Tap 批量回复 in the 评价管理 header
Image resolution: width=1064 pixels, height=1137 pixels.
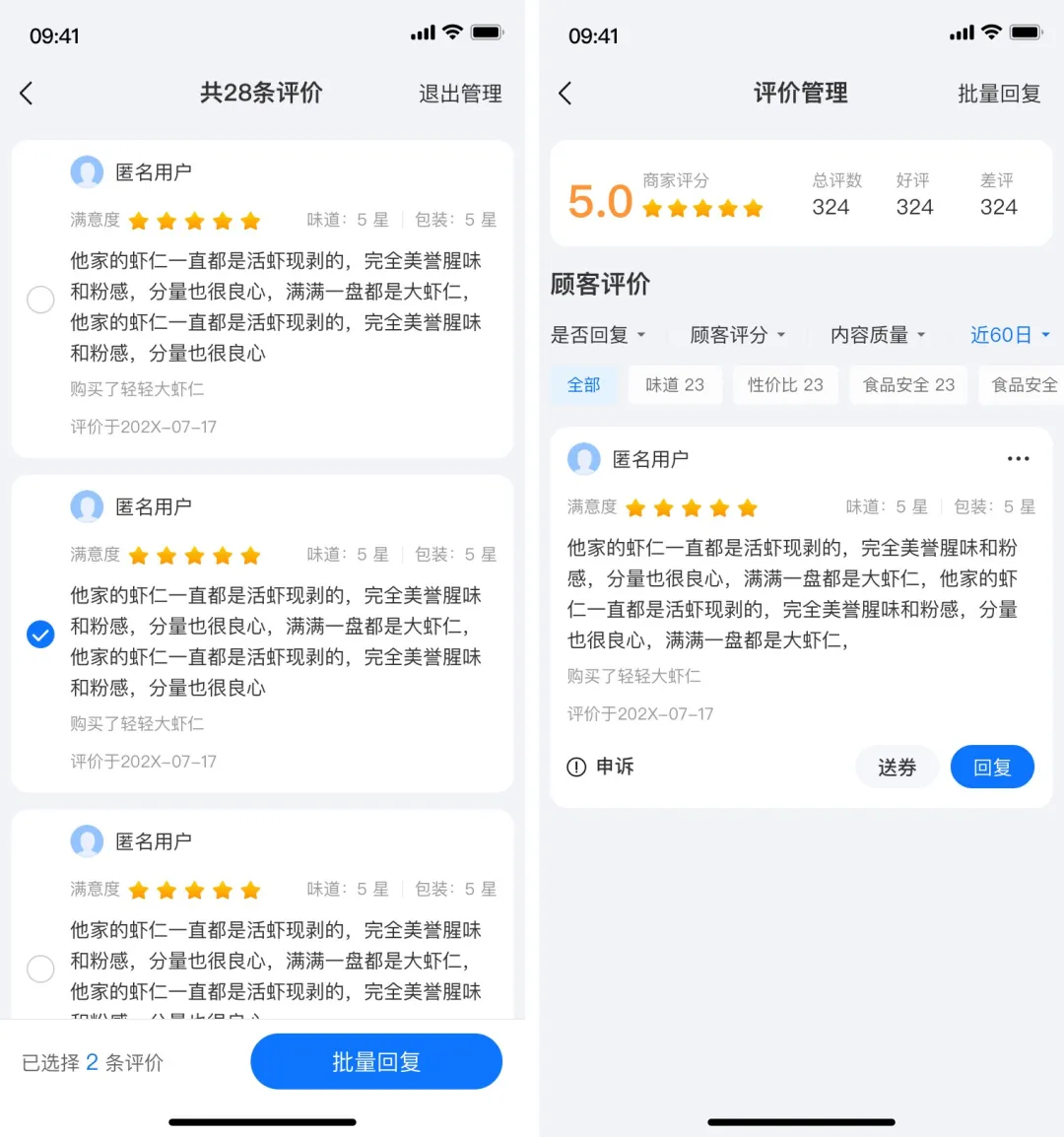tap(998, 94)
